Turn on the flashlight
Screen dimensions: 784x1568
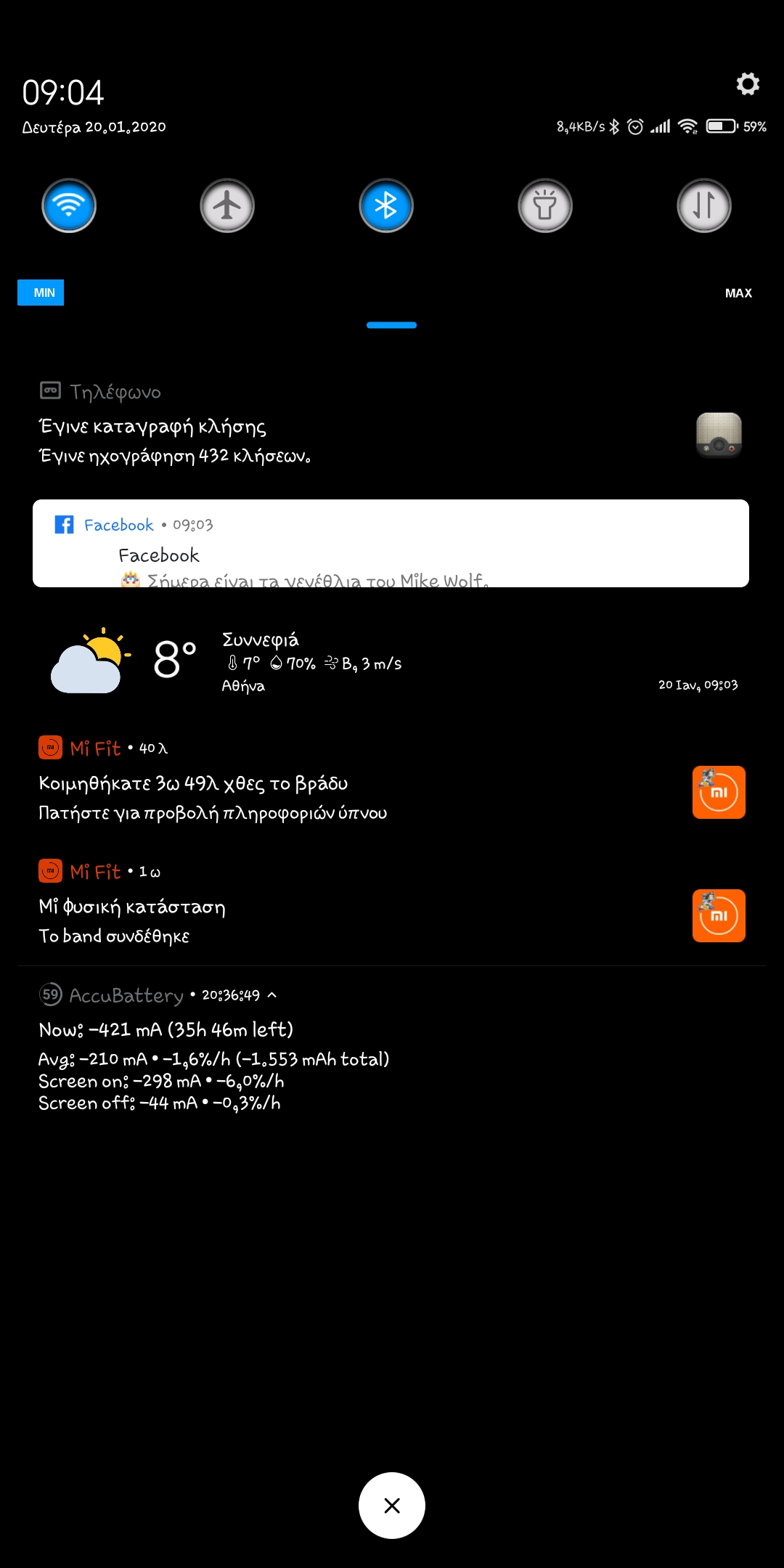coord(545,205)
